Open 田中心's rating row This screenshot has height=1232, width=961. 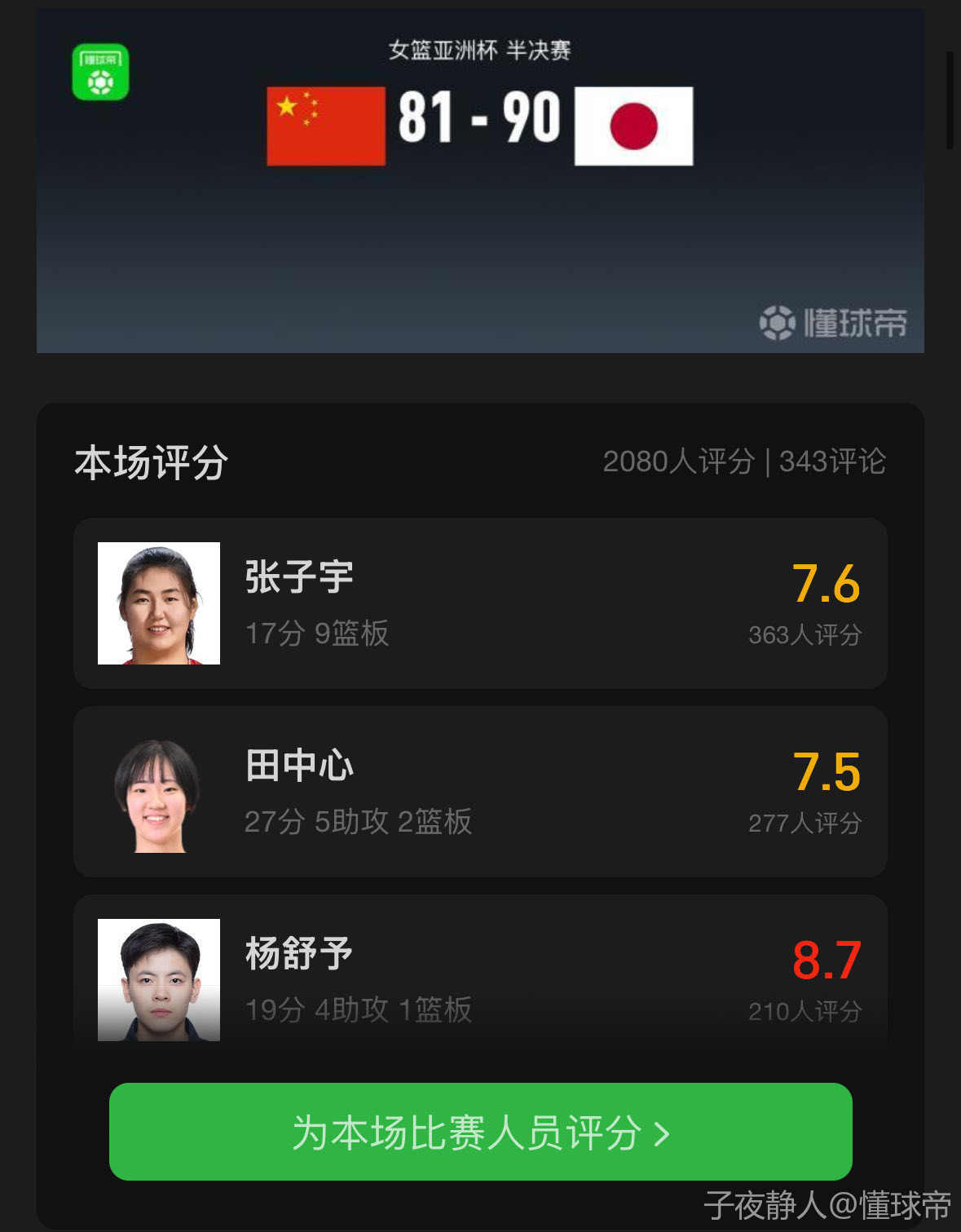click(x=480, y=792)
